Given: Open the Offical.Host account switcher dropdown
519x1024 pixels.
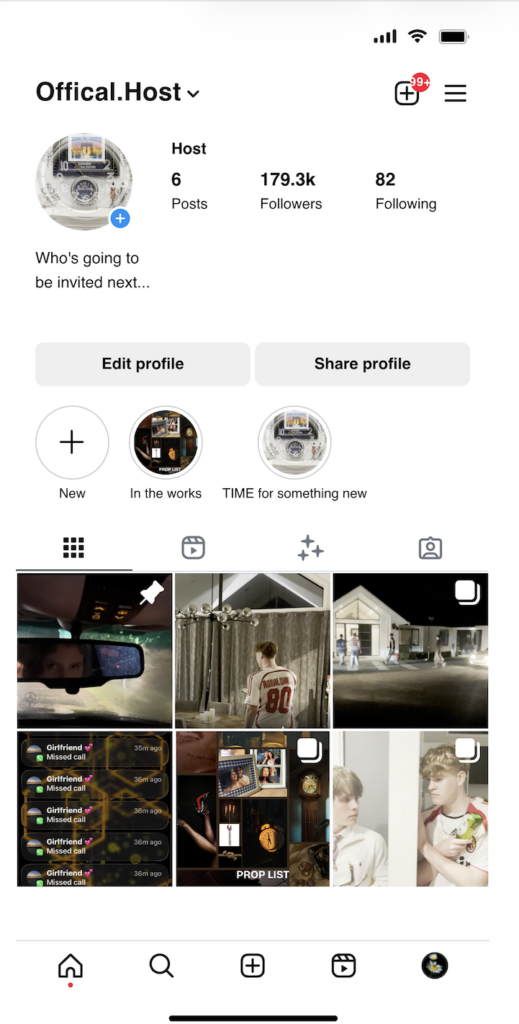Looking at the screenshot, I should (x=118, y=93).
